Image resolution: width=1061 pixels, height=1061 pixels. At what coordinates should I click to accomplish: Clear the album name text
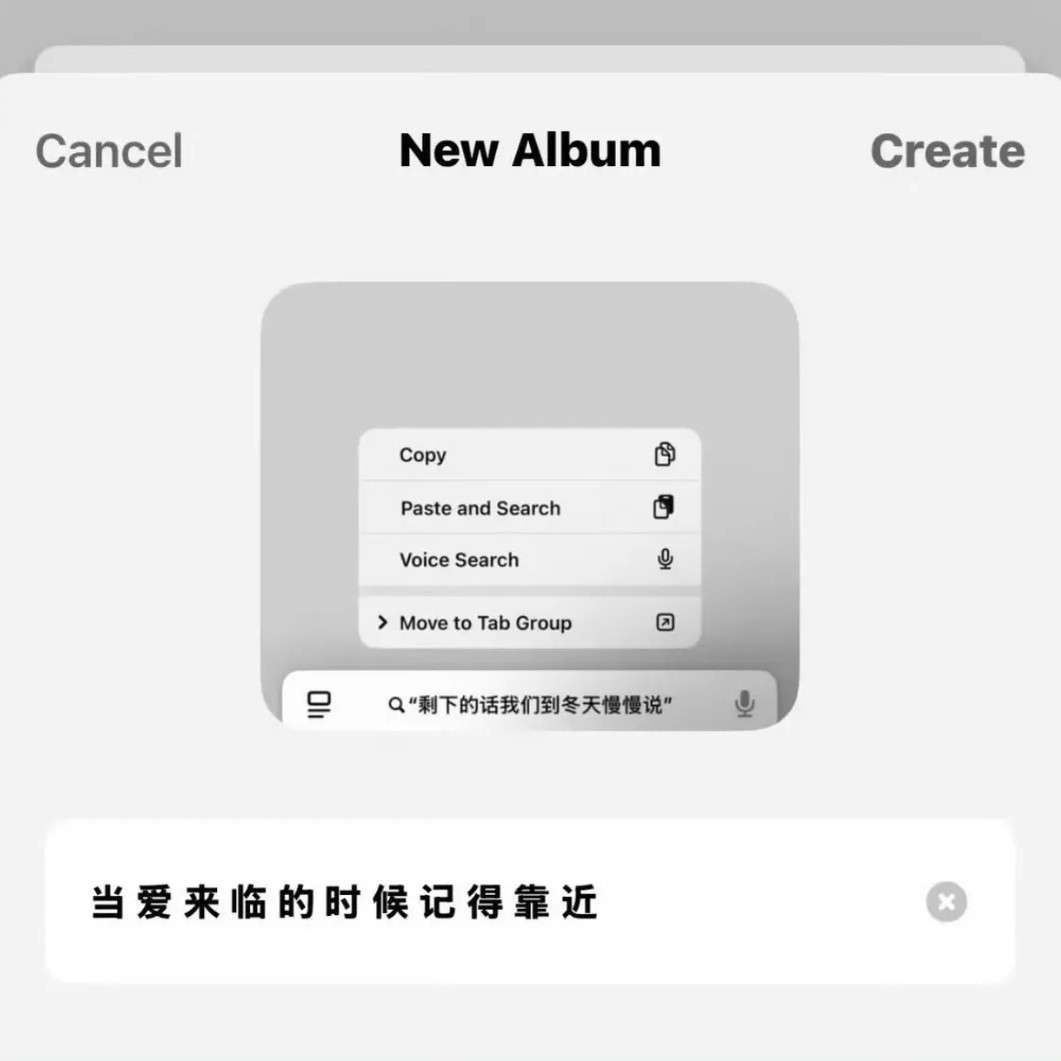point(945,902)
